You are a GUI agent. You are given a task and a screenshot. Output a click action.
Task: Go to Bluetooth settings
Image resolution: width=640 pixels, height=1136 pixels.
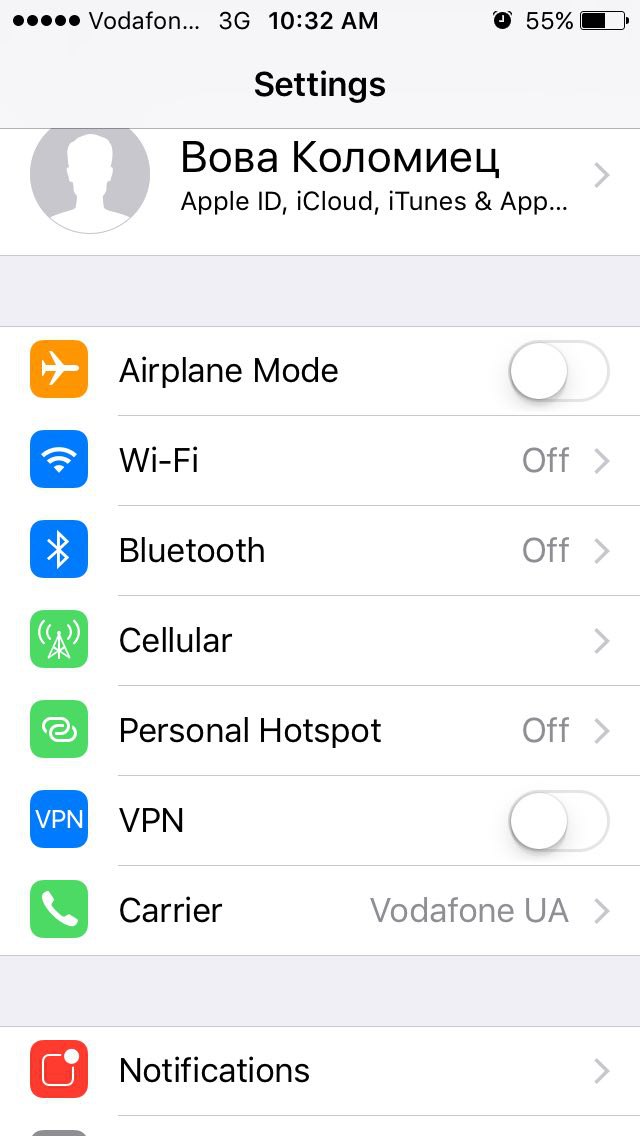point(320,551)
